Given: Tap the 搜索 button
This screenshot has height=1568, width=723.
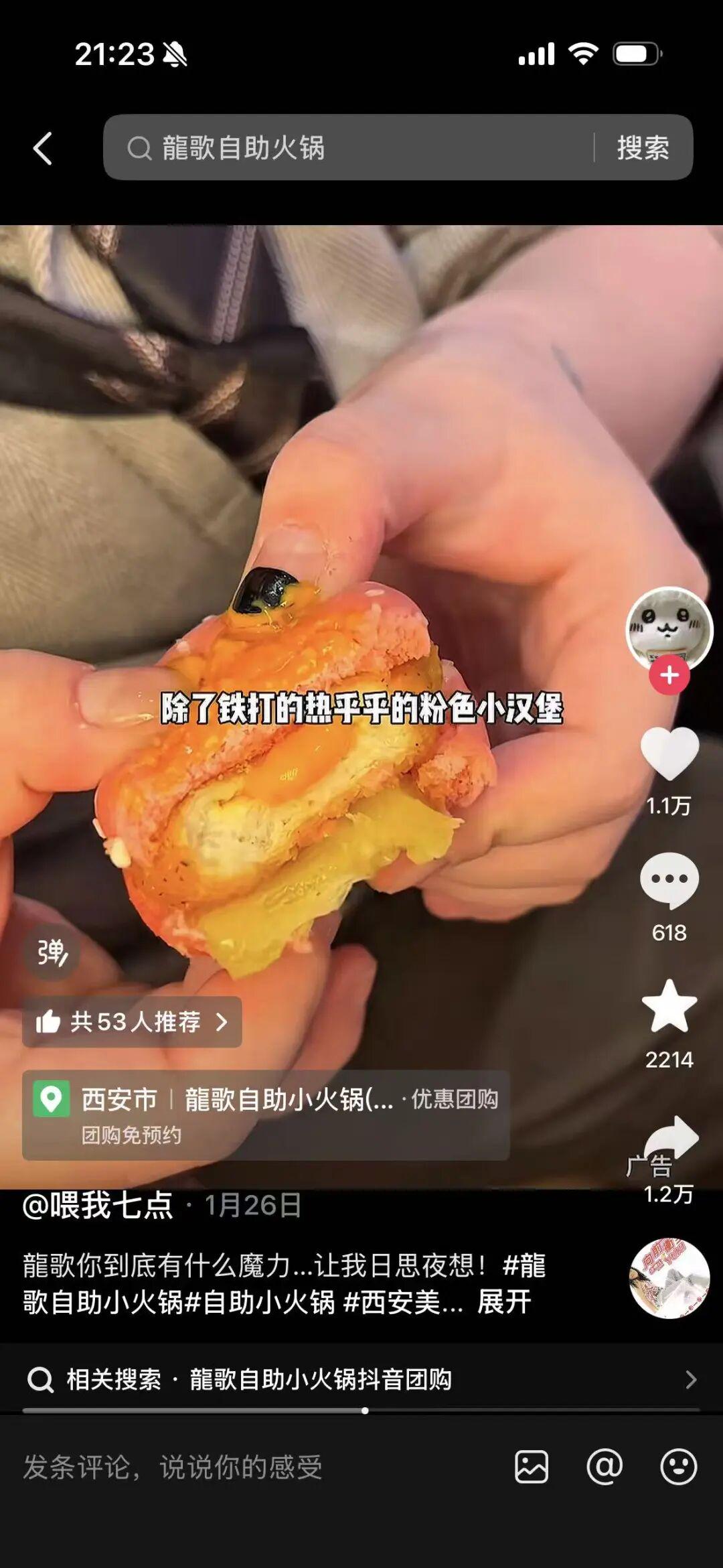Looking at the screenshot, I should pyautogui.click(x=643, y=147).
